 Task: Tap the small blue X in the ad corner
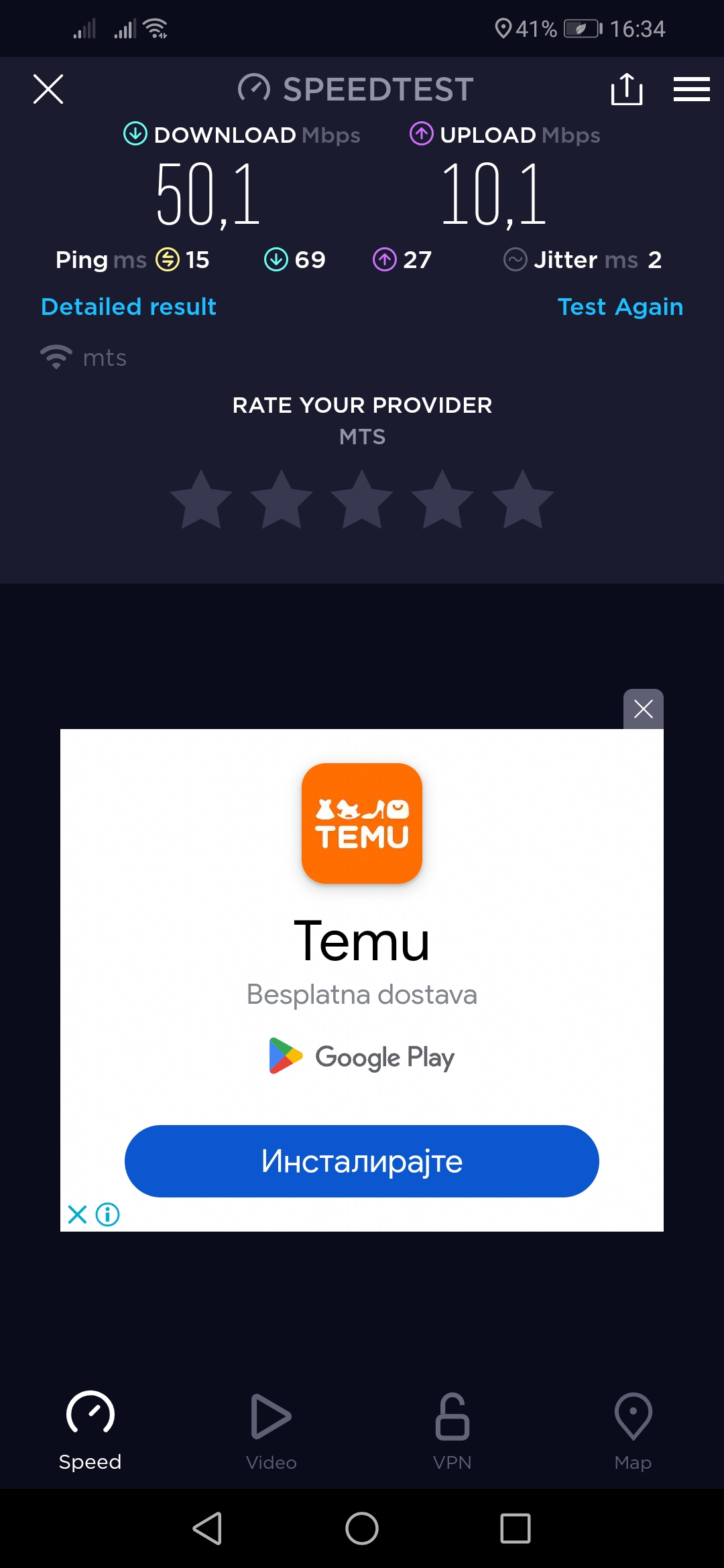click(x=78, y=1214)
